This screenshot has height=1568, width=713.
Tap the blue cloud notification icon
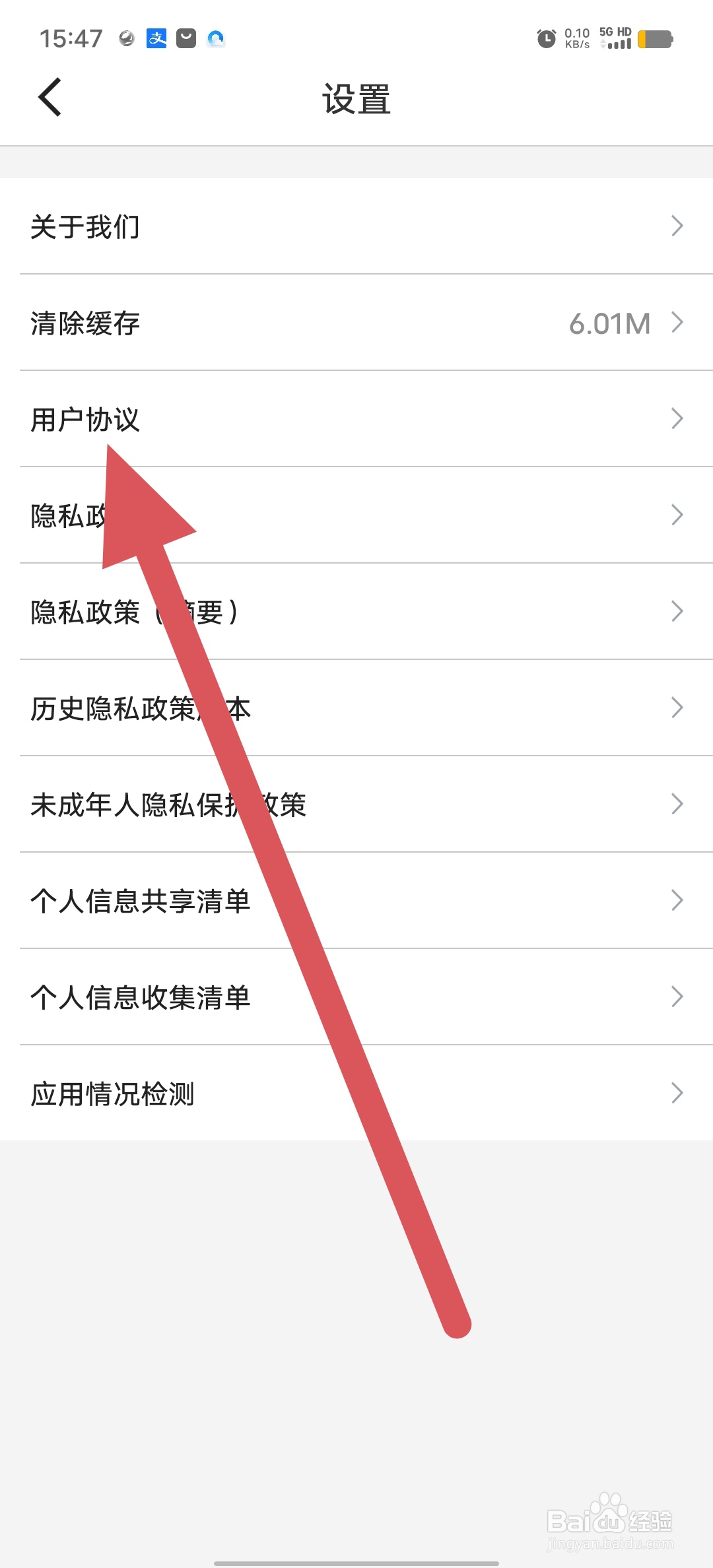coord(217,40)
